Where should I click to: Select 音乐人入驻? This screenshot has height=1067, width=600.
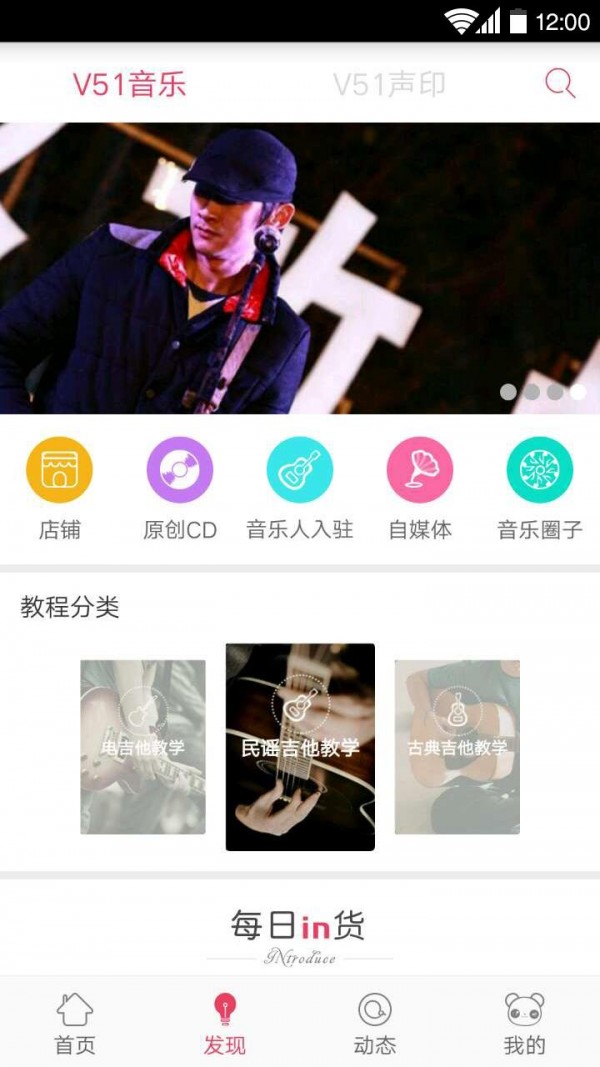(300, 489)
